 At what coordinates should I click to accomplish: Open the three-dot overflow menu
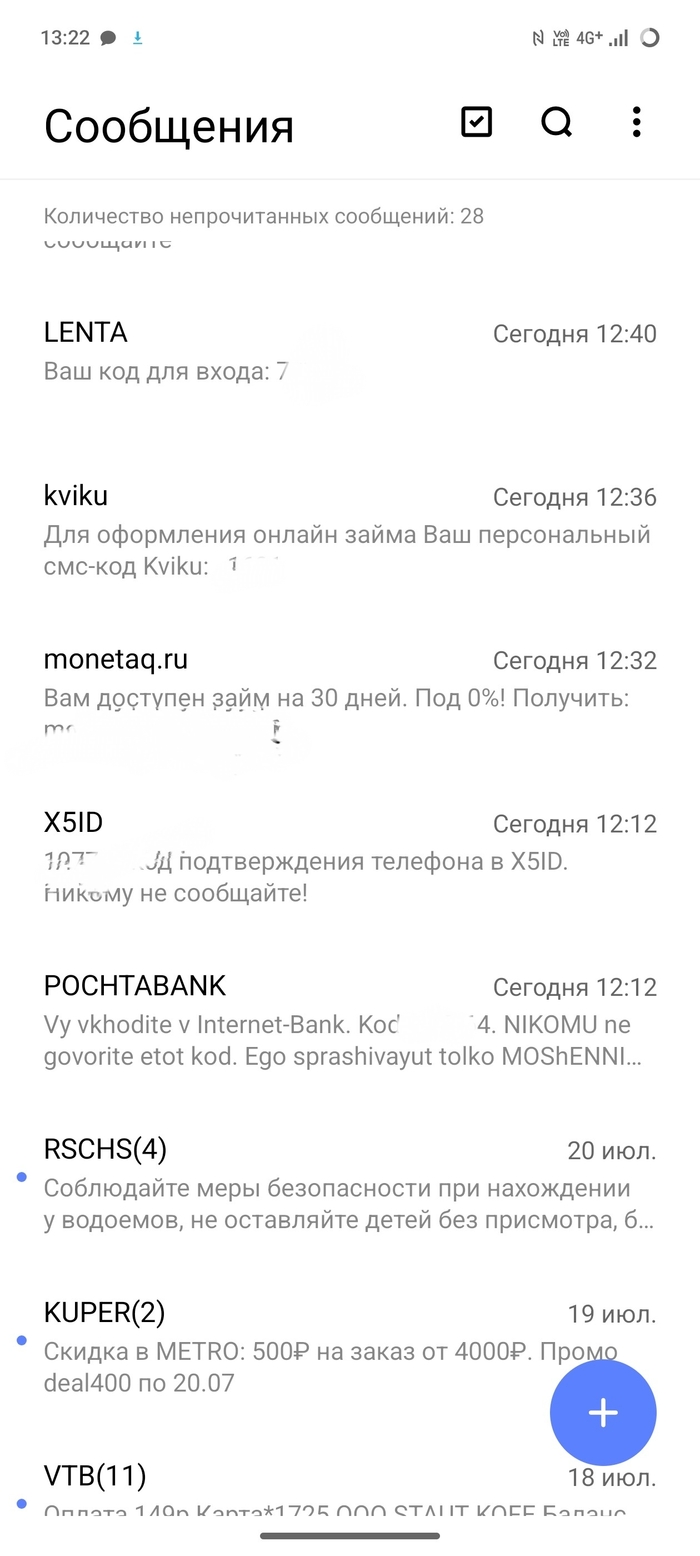636,123
